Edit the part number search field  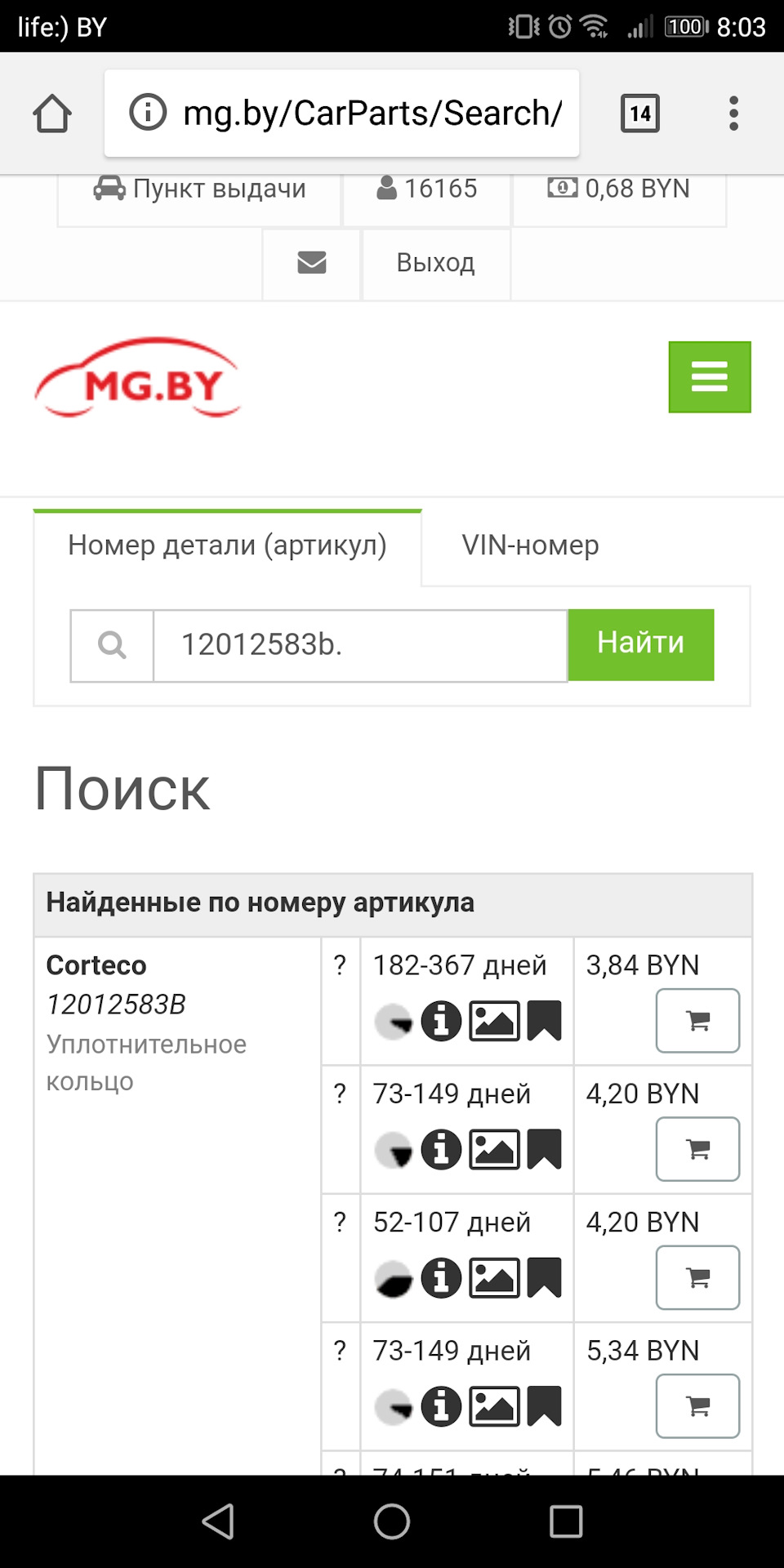coord(359,645)
